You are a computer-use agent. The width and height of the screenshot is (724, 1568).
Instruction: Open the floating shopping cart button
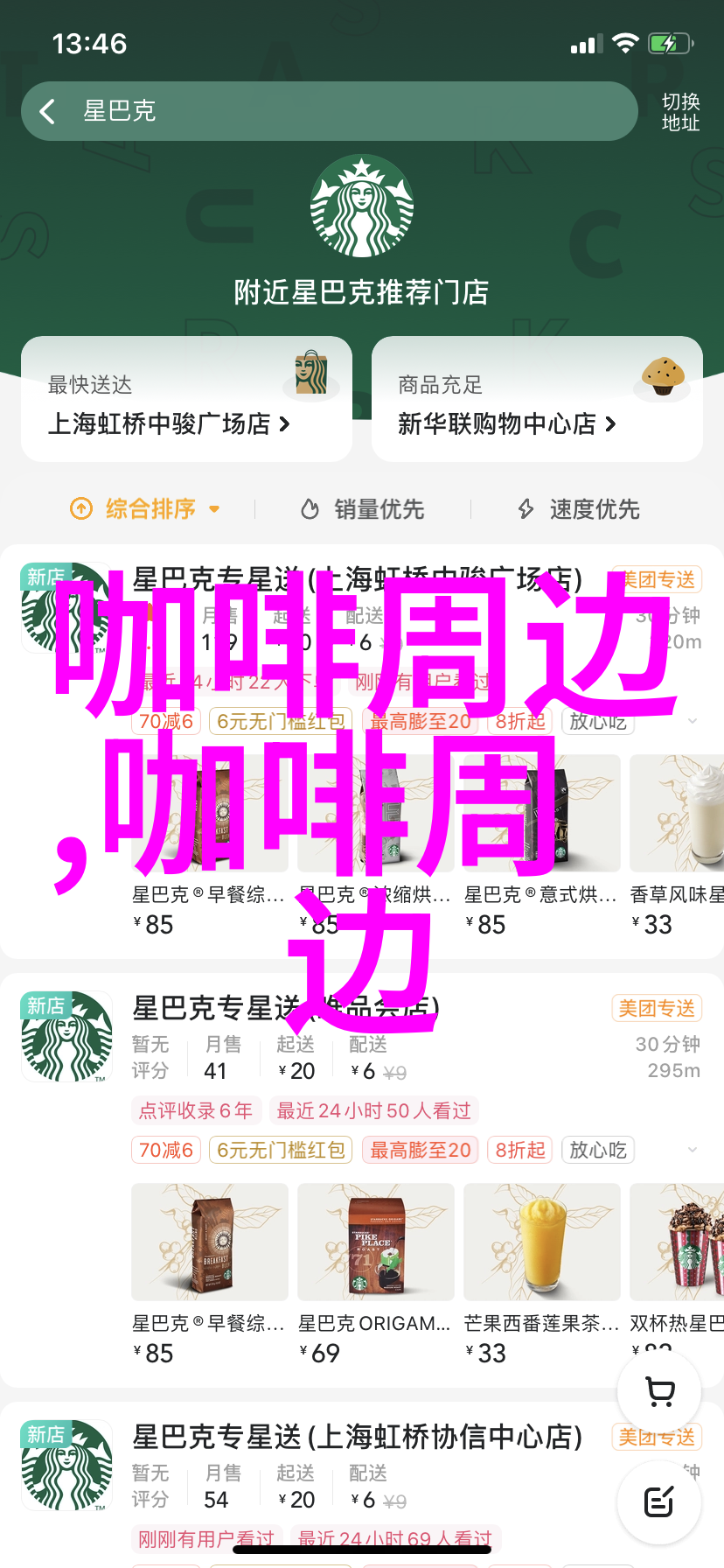[659, 1391]
